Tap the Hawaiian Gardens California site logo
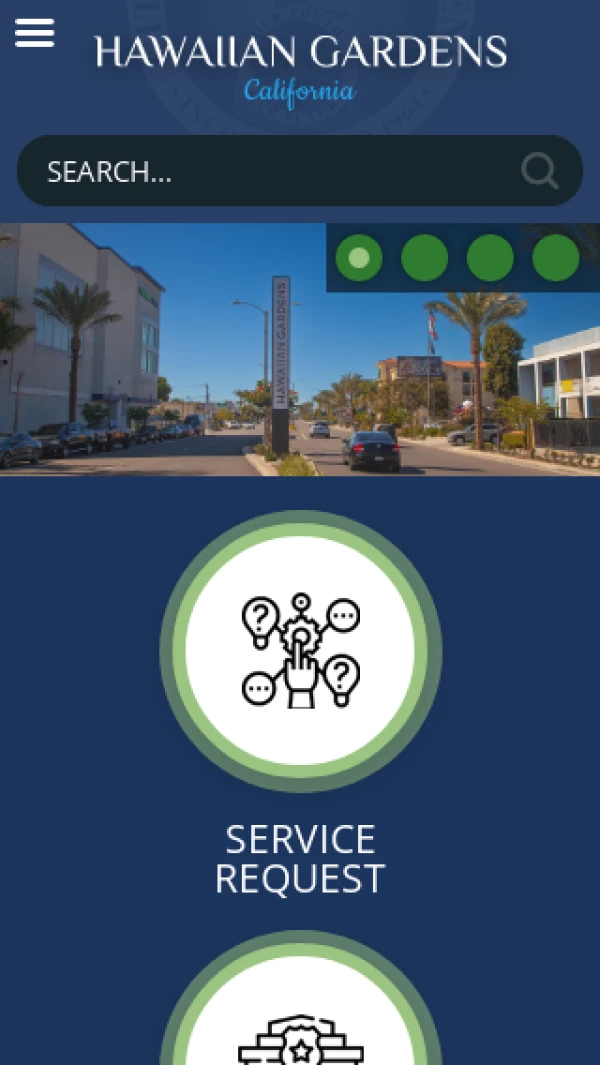The width and height of the screenshot is (600, 1065). coord(300,66)
